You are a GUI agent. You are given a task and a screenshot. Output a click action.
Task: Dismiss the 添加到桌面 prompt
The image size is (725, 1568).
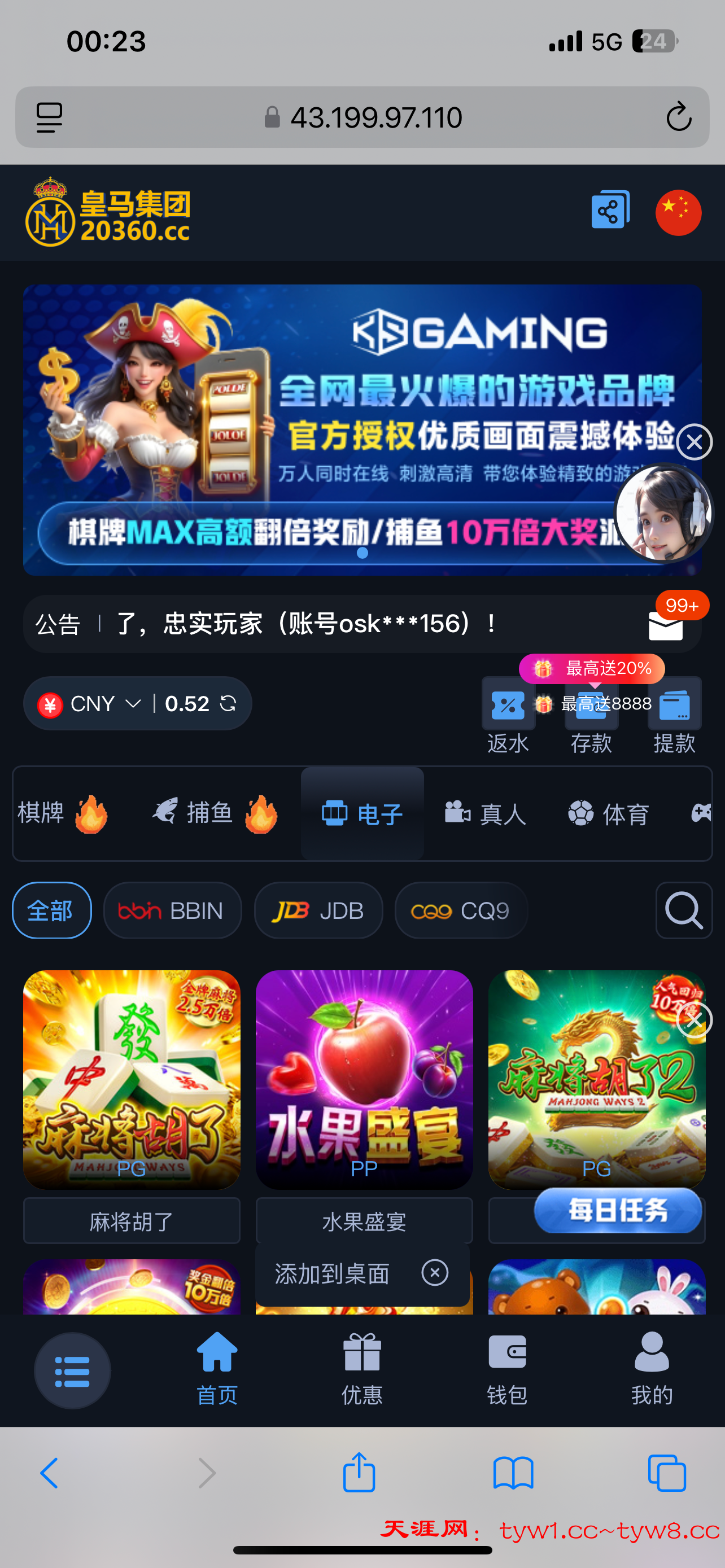pyautogui.click(x=435, y=1273)
